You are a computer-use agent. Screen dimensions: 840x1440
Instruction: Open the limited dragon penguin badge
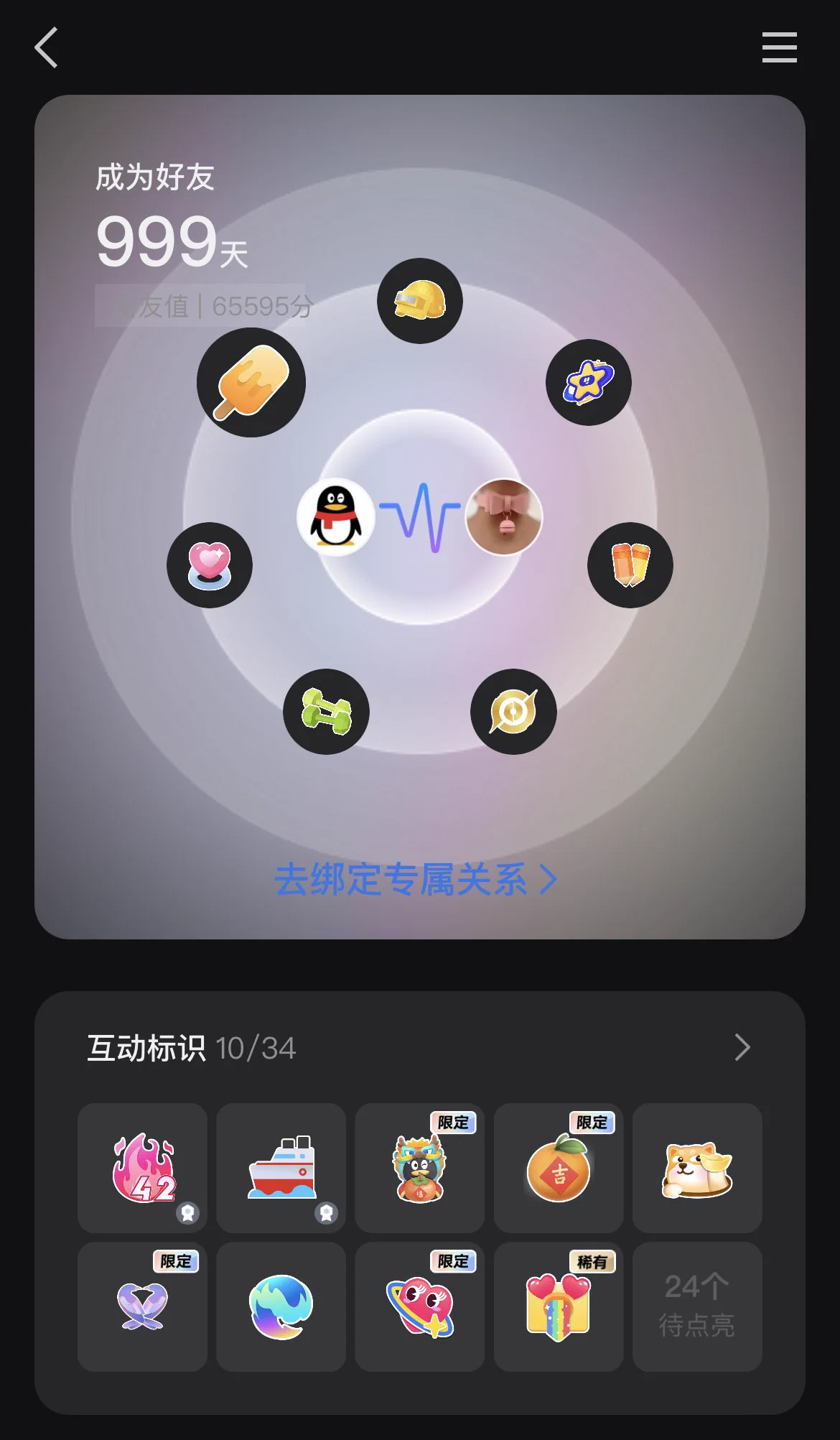pyautogui.click(x=419, y=1168)
